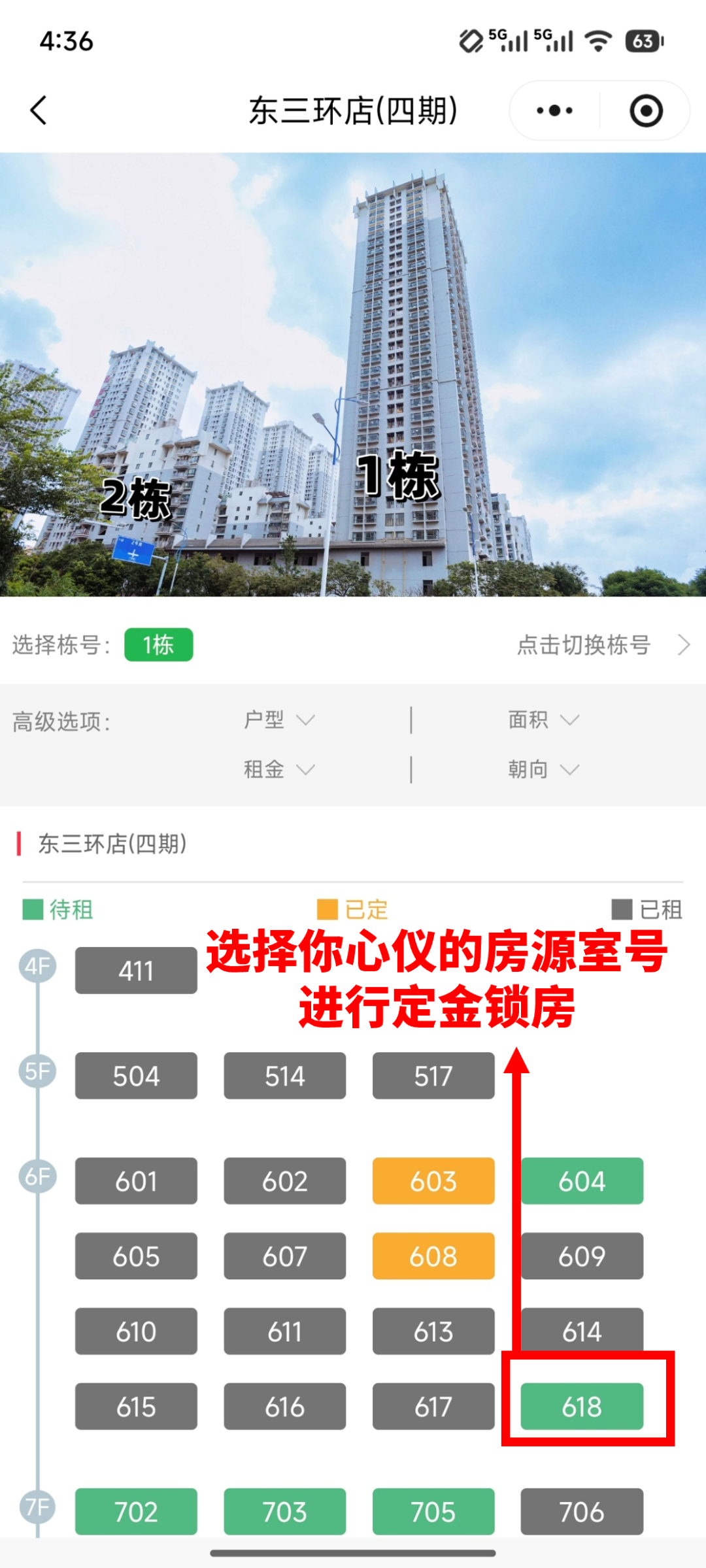Screen dimensions: 706x1568
Task: Choose room 703
Action: [x=284, y=1511]
